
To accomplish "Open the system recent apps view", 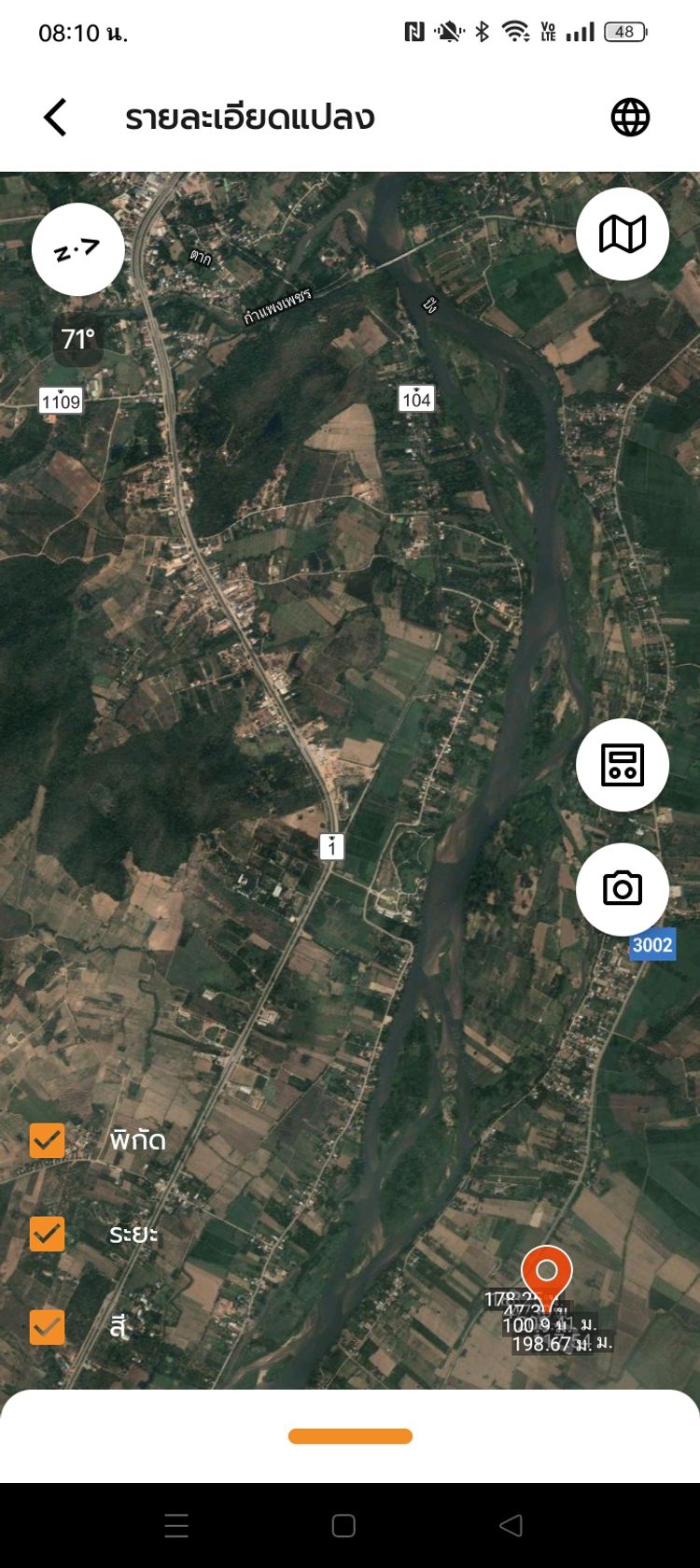I will 176,1526.
